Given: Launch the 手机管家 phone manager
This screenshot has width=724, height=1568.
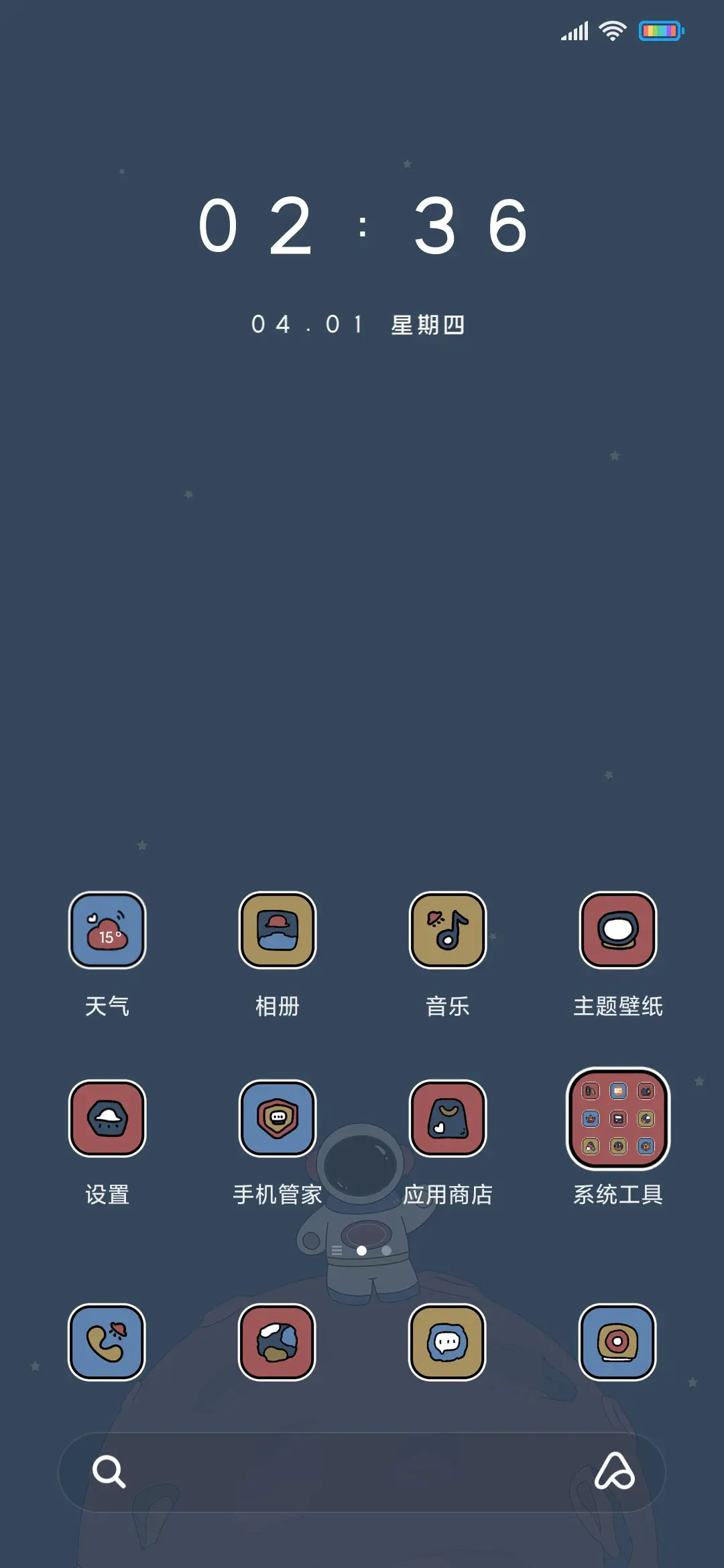Looking at the screenshot, I should coord(278,1118).
